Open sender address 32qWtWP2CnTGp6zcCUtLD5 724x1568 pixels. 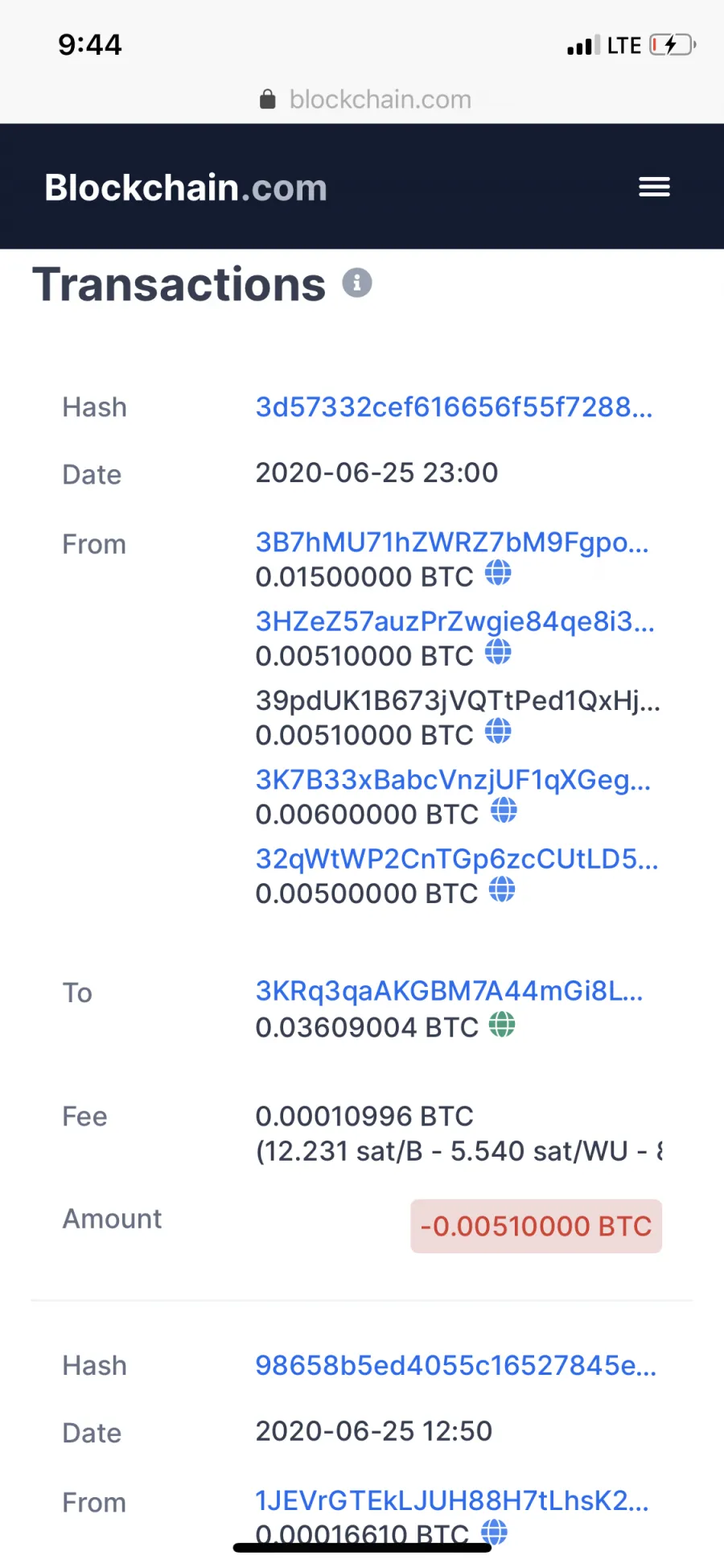coord(457,859)
